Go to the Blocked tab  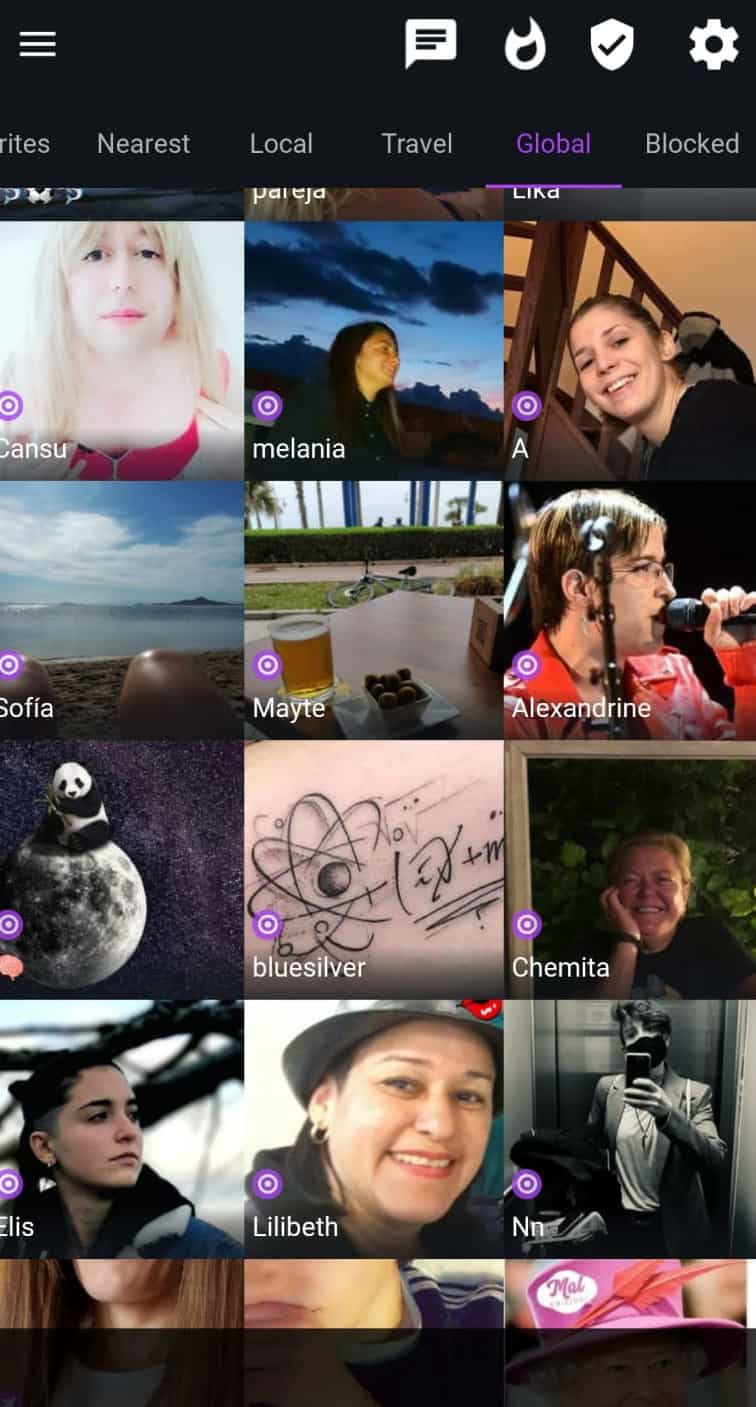click(692, 144)
